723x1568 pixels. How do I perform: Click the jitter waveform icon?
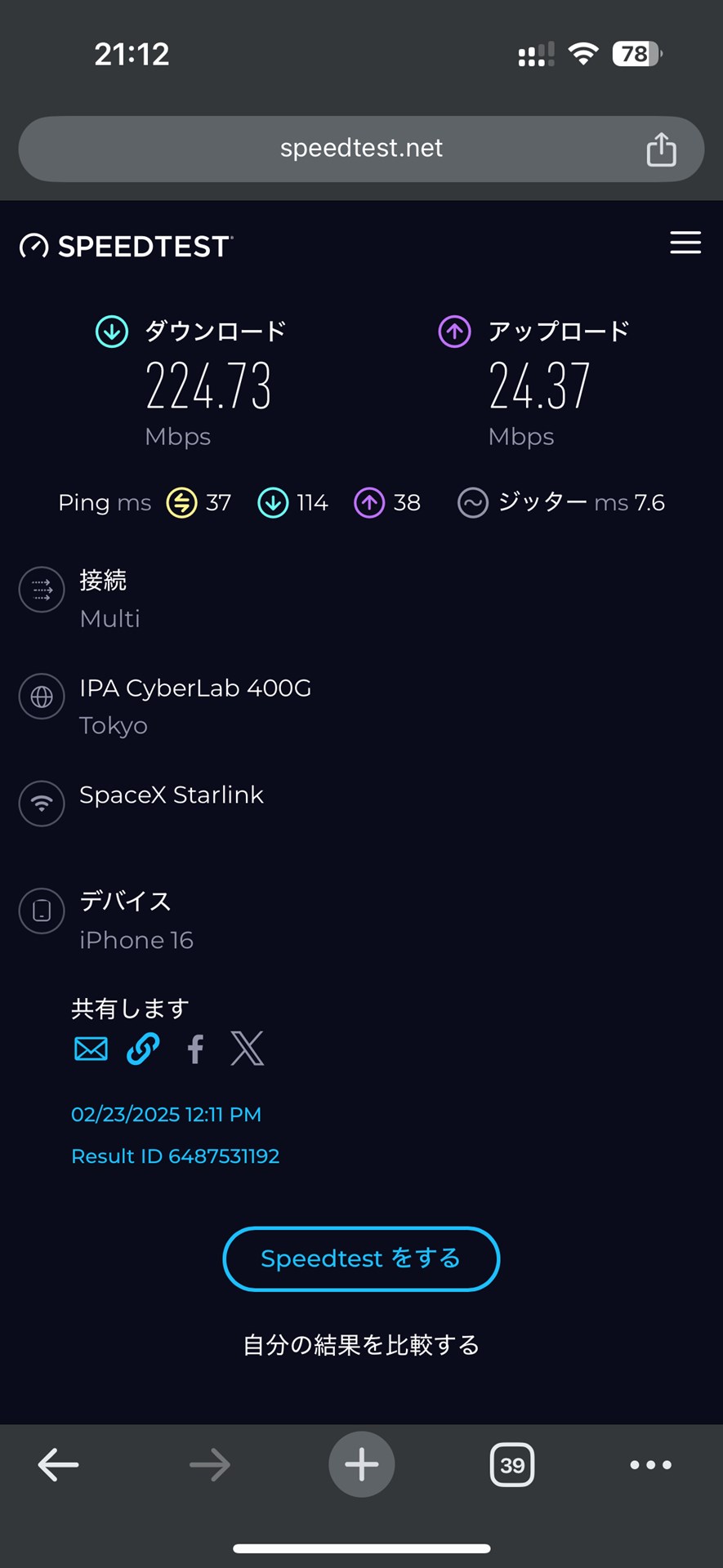click(x=474, y=503)
